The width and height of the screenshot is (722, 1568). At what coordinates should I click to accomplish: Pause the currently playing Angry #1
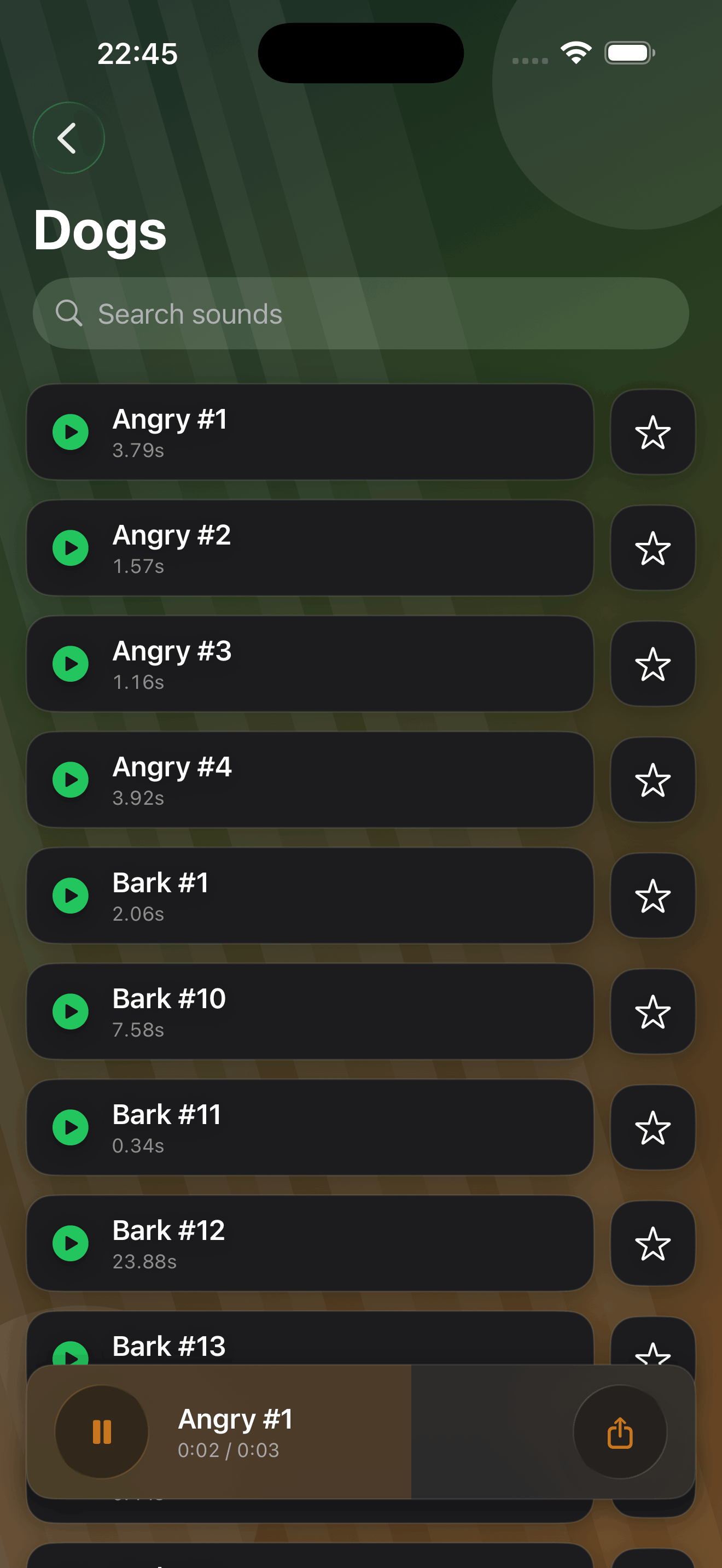pos(101,1432)
